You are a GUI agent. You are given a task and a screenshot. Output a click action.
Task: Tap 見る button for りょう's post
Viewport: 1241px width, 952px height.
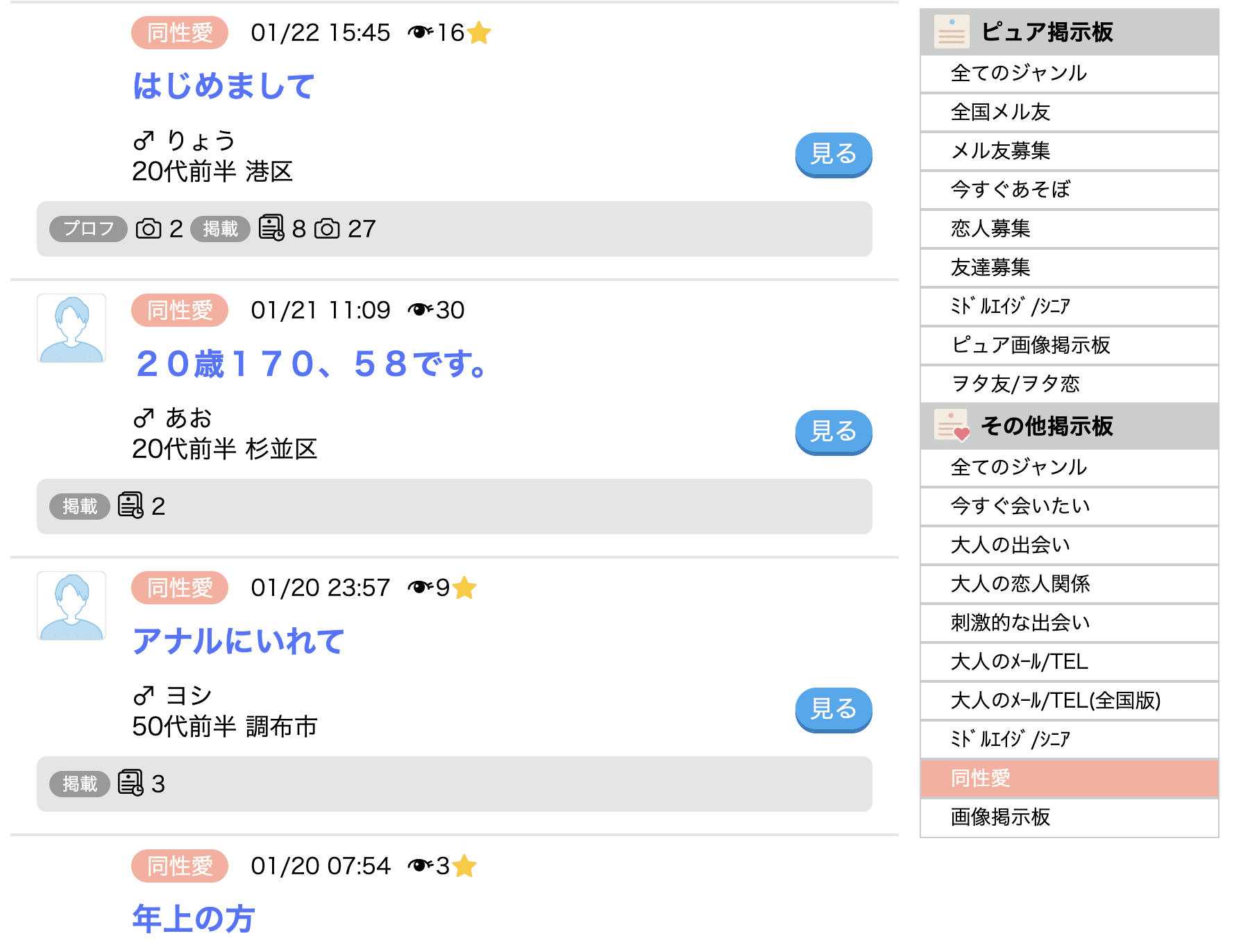[x=833, y=153]
